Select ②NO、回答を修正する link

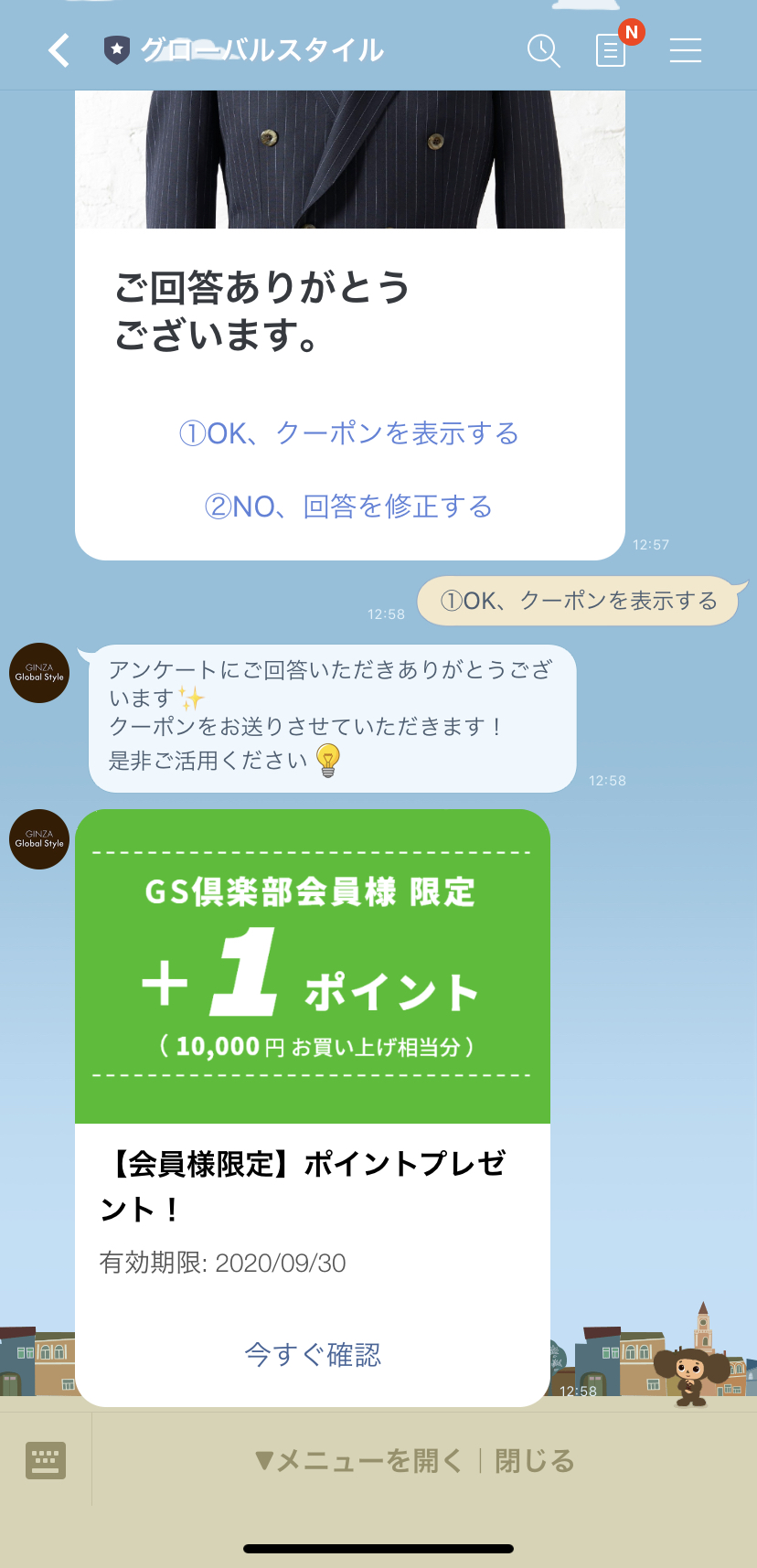349,507
